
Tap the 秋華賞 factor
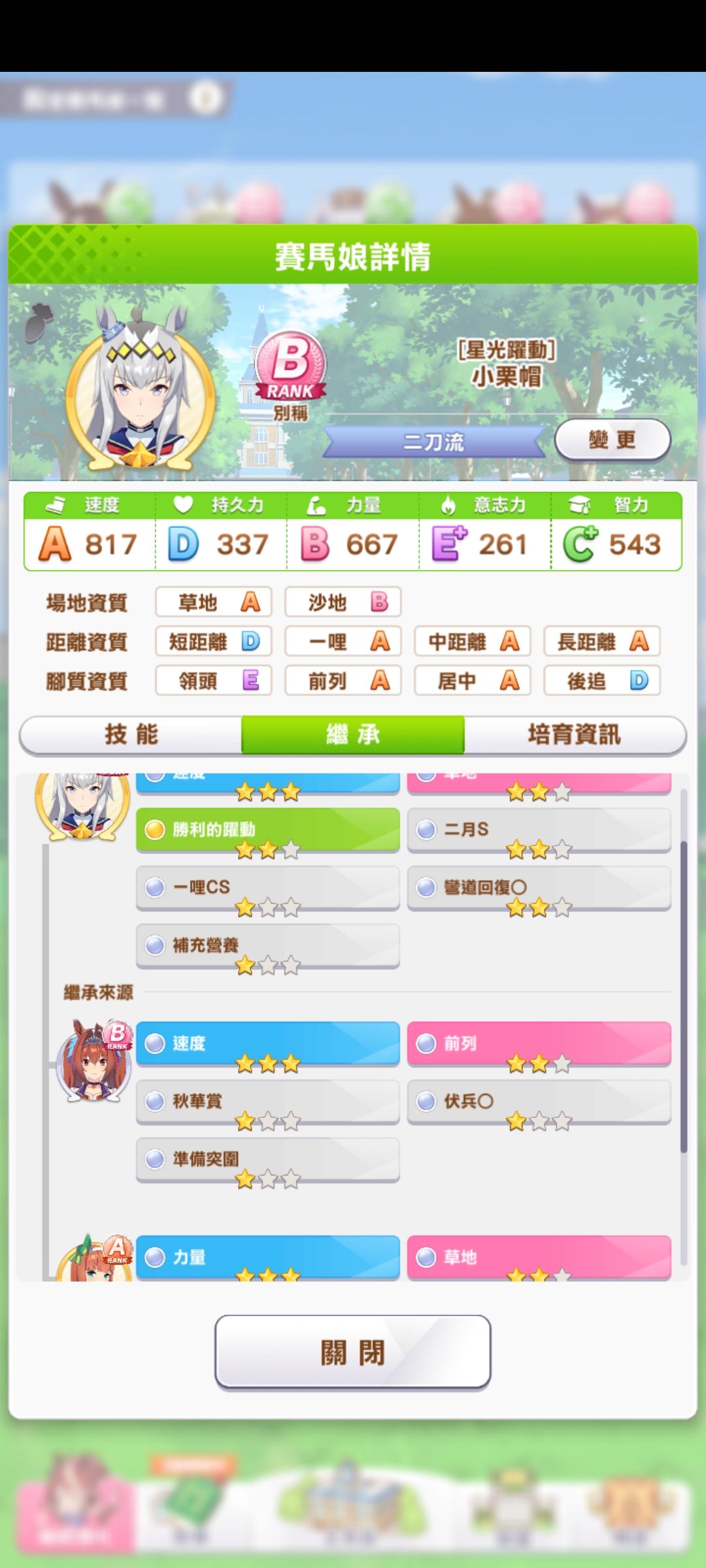(x=267, y=1102)
